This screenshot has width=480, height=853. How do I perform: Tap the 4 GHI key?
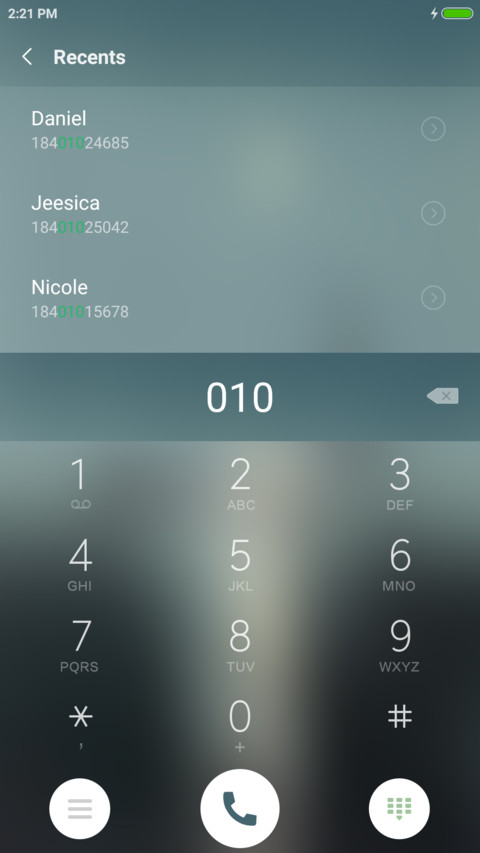pyautogui.click(x=80, y=564)
